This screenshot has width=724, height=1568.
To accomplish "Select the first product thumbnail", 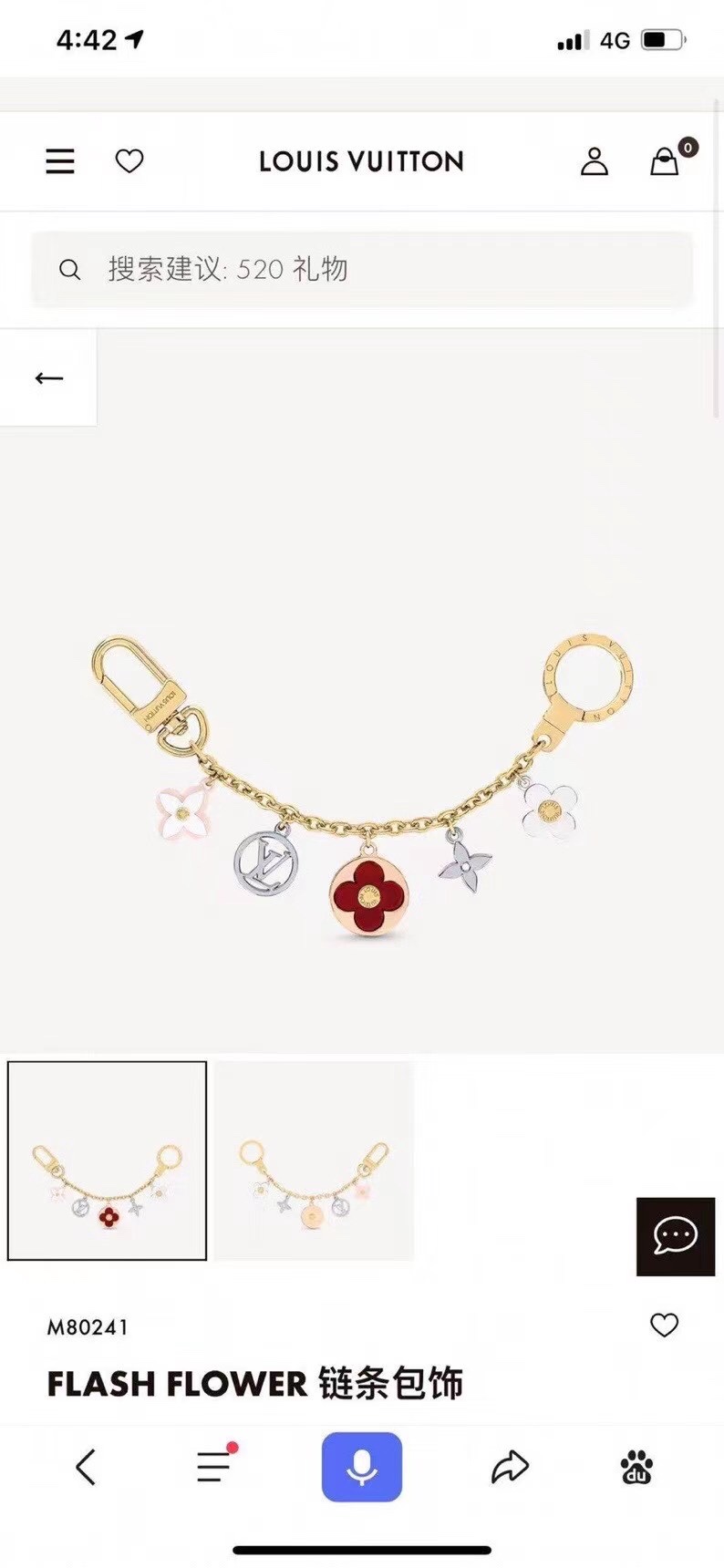I will click(108, 1161).
